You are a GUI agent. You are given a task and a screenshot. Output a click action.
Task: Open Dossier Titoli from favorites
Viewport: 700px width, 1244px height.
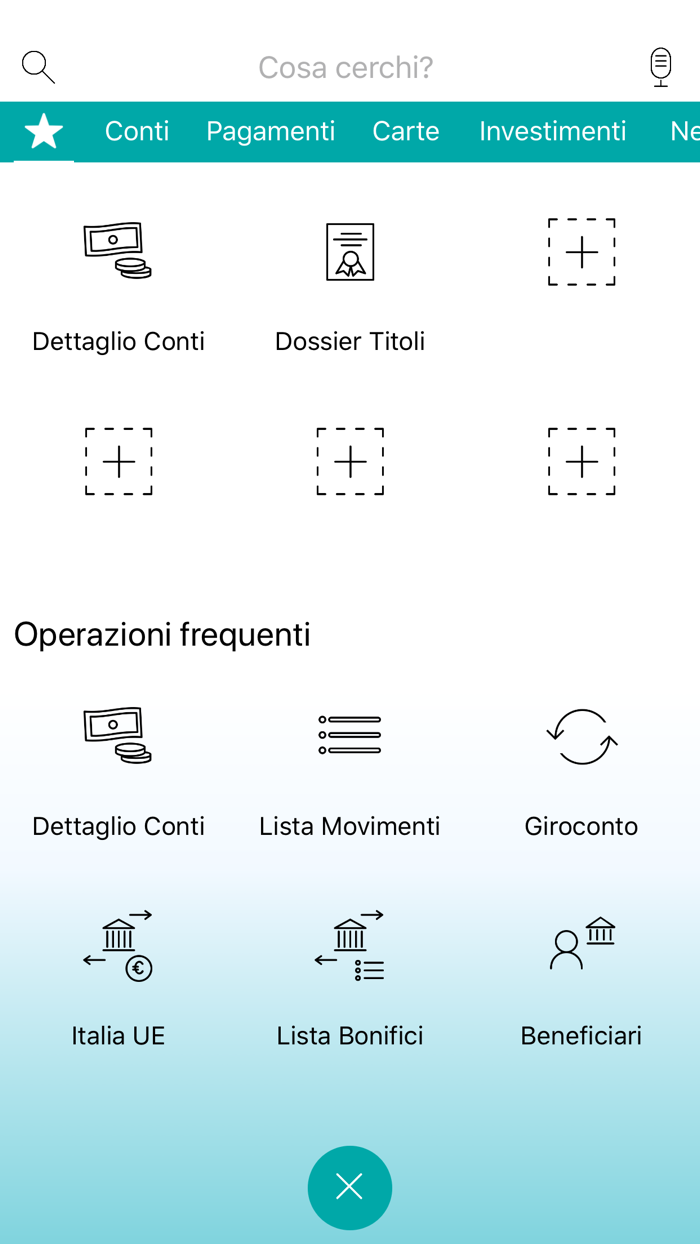click(x=350, y=285)
